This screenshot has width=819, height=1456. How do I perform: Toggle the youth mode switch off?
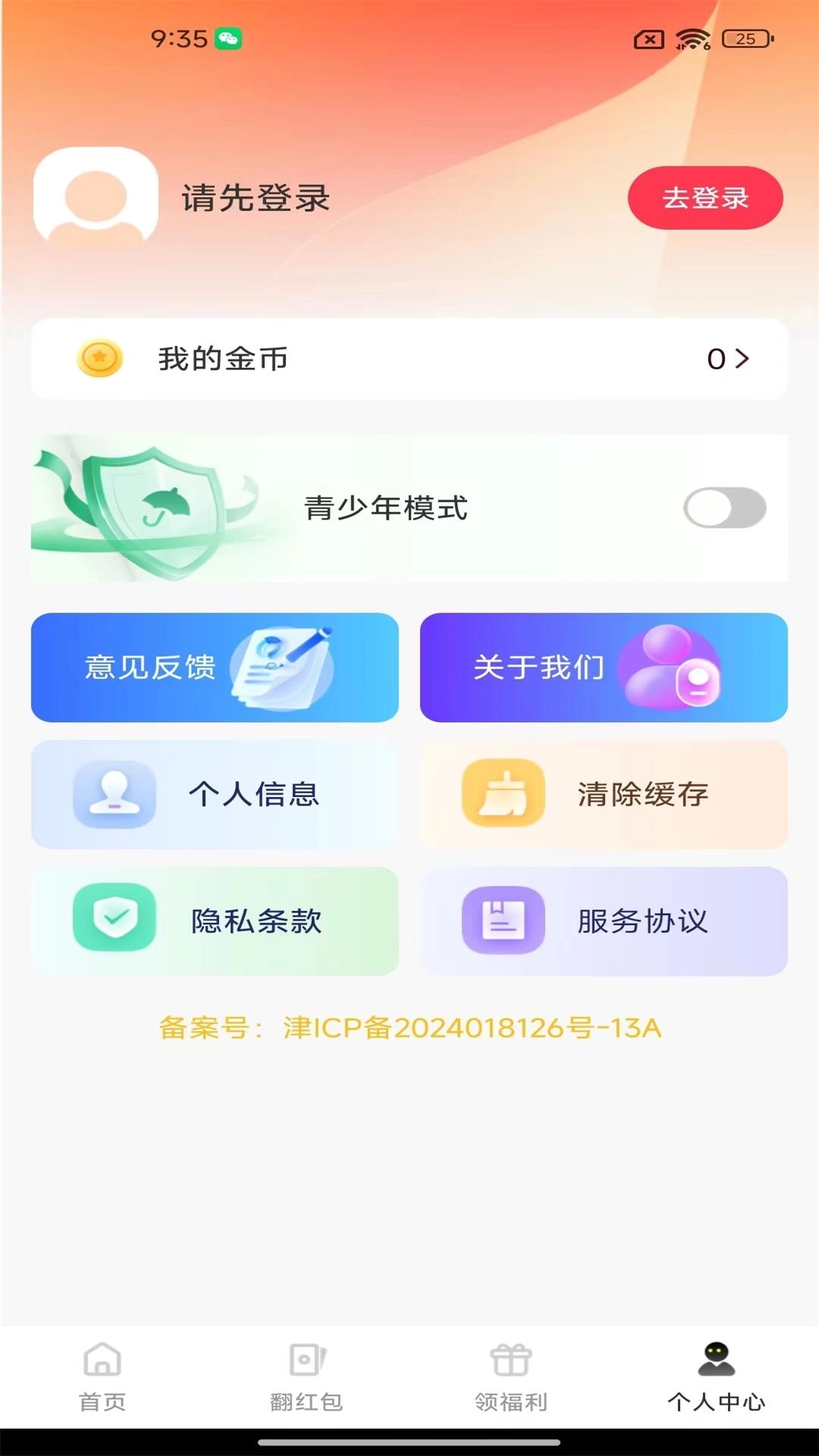pyautogui.click(x=726, y=508)
